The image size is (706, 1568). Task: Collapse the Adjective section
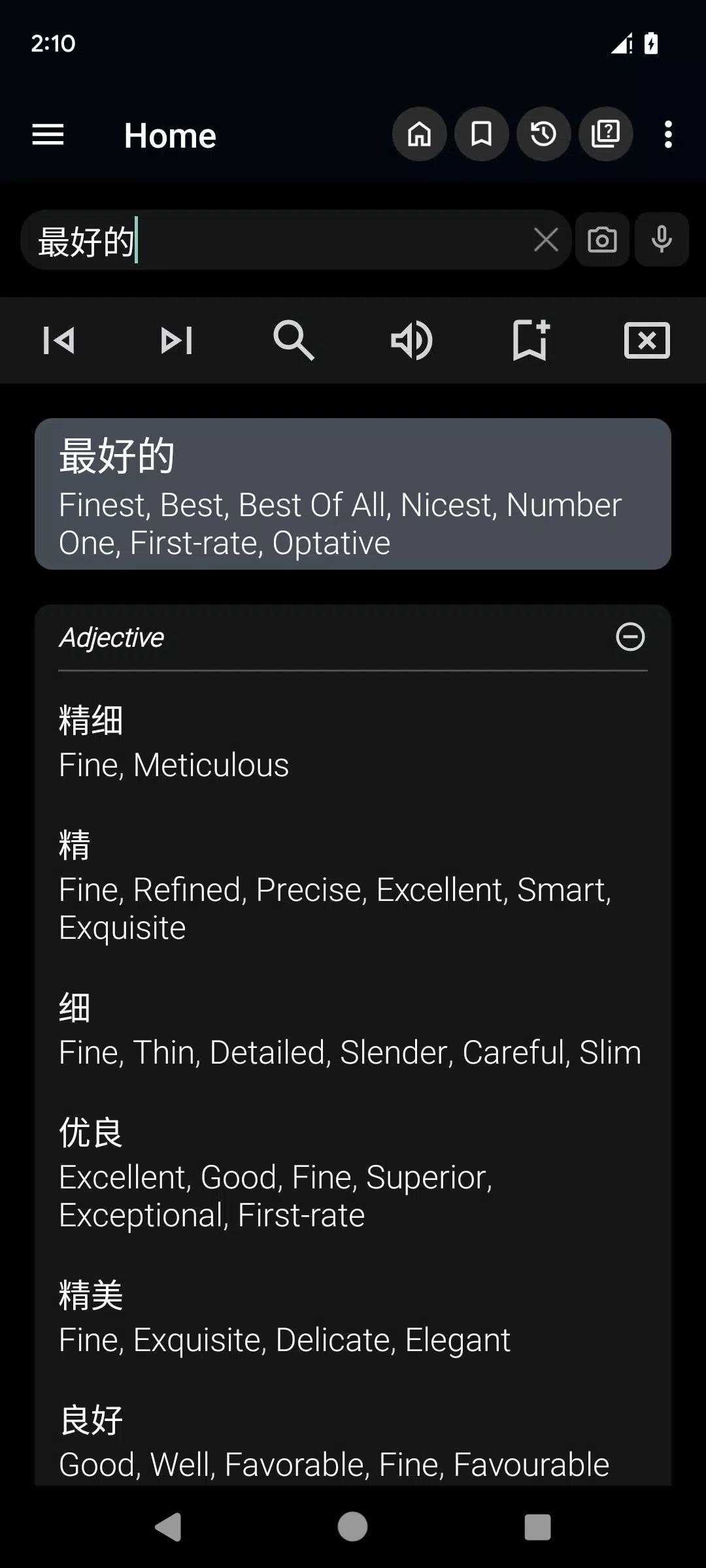click(x=630, y=637)
